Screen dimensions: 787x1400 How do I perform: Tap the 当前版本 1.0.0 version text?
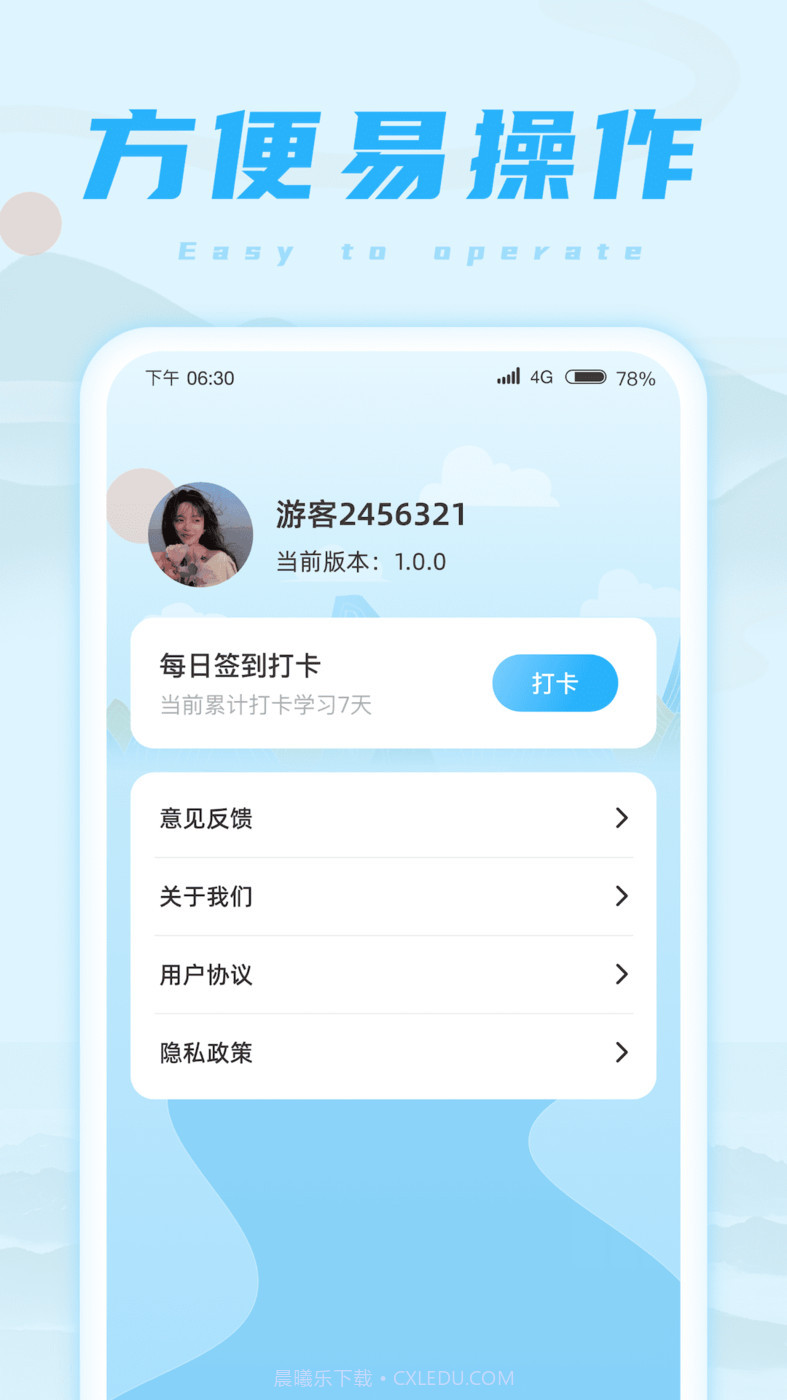click(360, 562)
